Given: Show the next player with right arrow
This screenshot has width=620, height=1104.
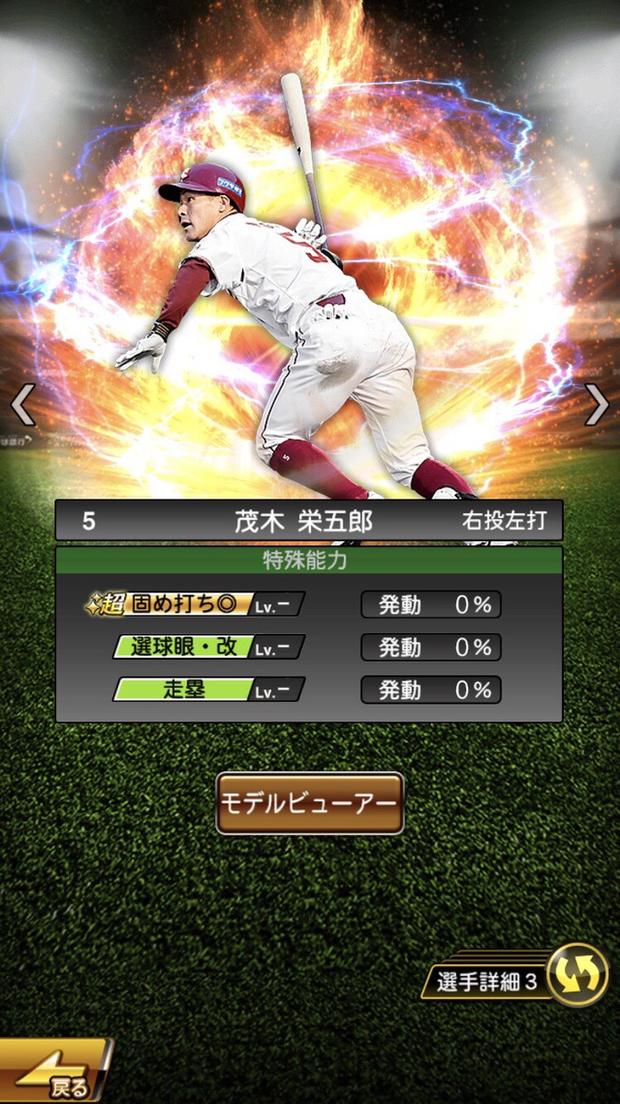Looking at the screenshot, I should click(x=597, y=404).
